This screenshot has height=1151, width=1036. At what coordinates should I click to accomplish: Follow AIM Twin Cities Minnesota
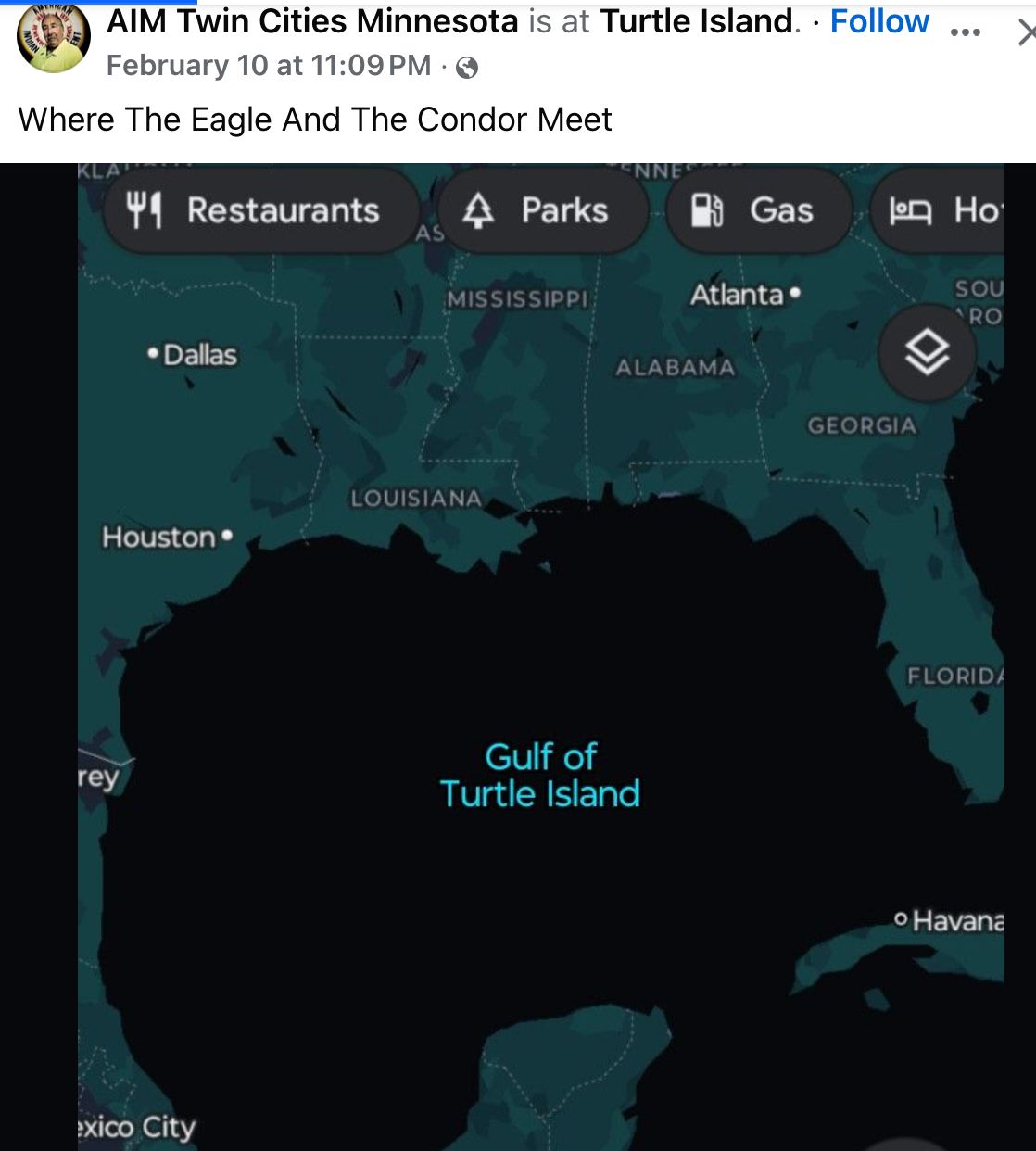pos(878,21)
